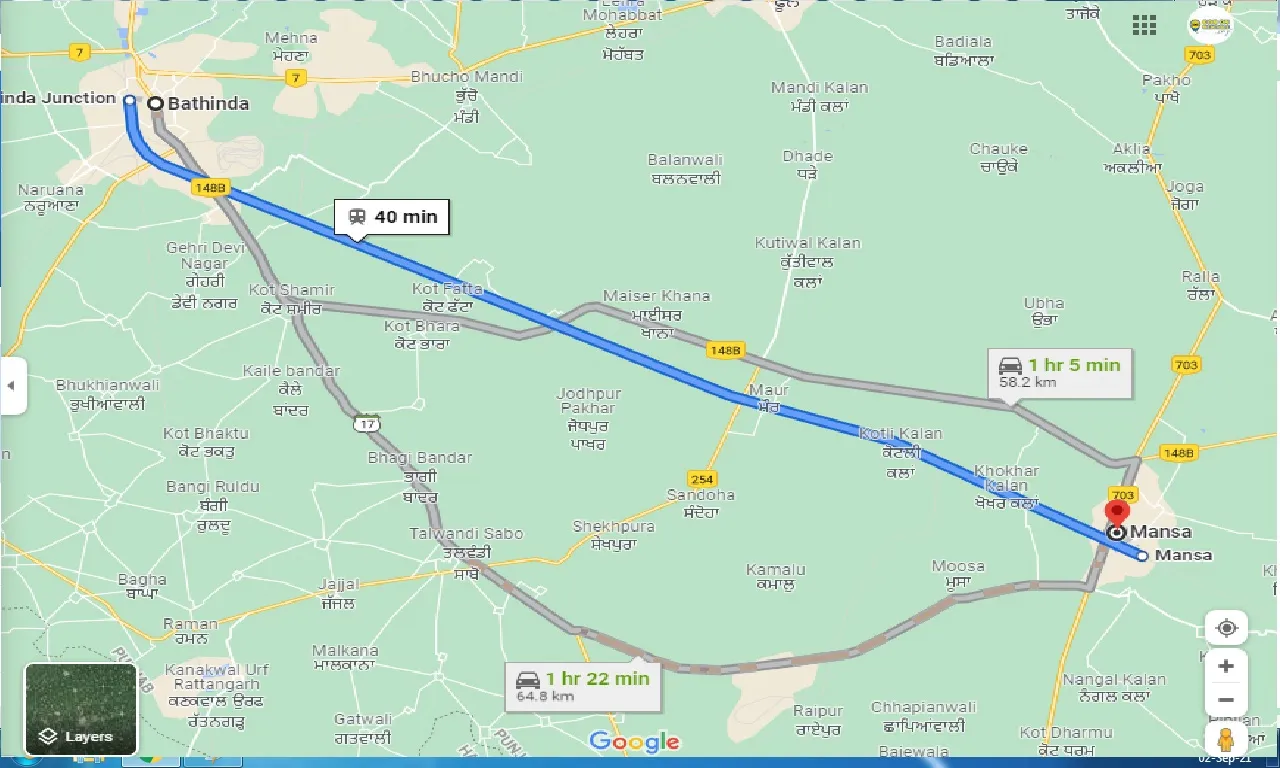Open the account profile picture
Screen dimensions: 1280x768
pyautogui.click(x=1209, y=25)
